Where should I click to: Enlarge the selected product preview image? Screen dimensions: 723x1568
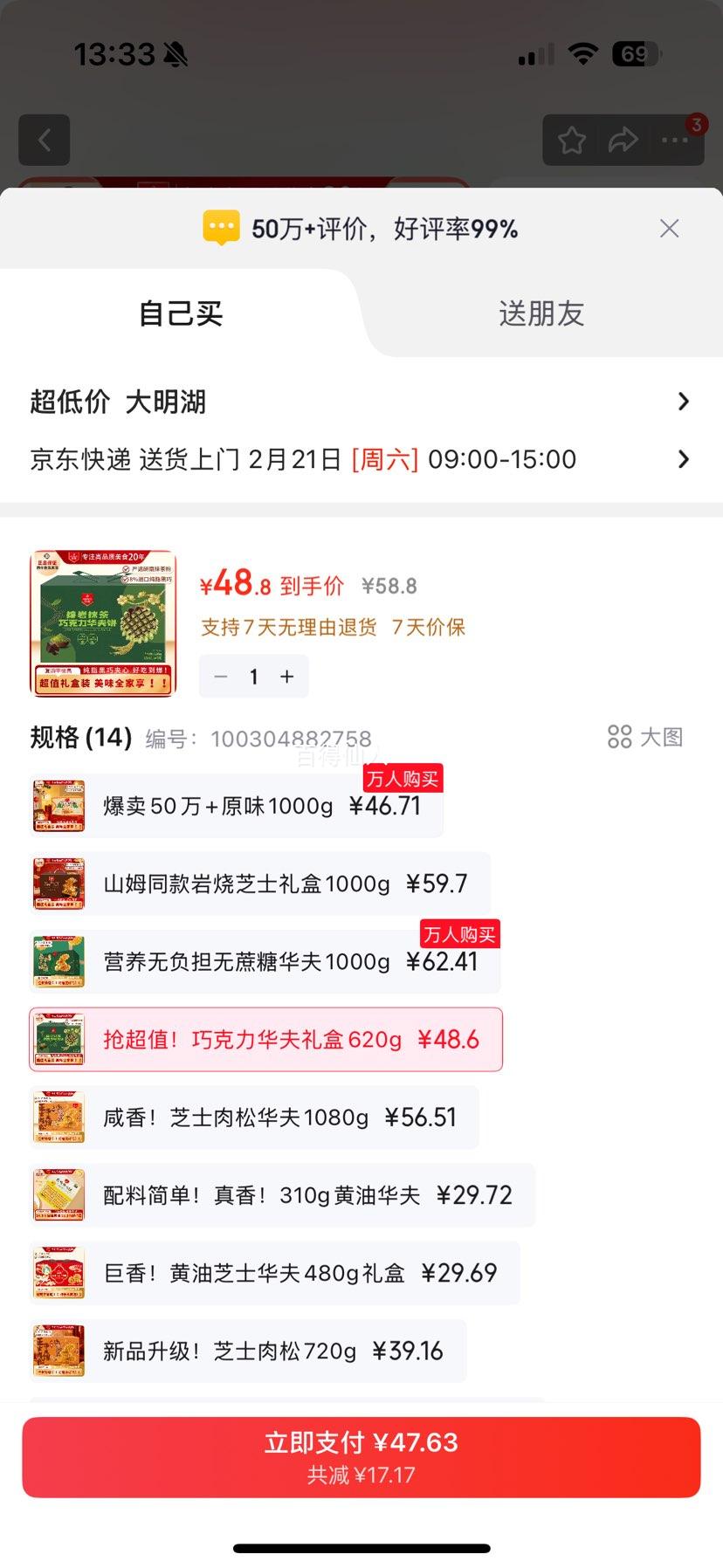click(x=103, y=623)
